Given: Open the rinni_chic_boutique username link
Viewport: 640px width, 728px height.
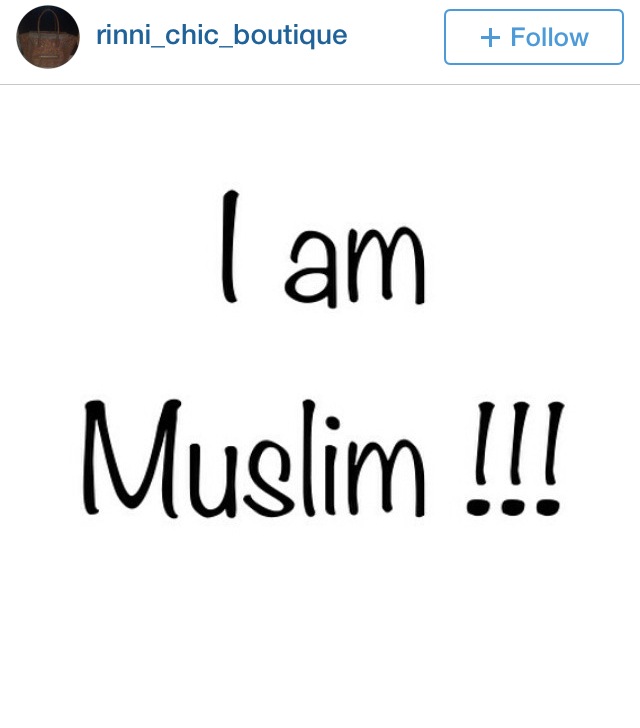Looking at the screenshot, I should point(221,37).
